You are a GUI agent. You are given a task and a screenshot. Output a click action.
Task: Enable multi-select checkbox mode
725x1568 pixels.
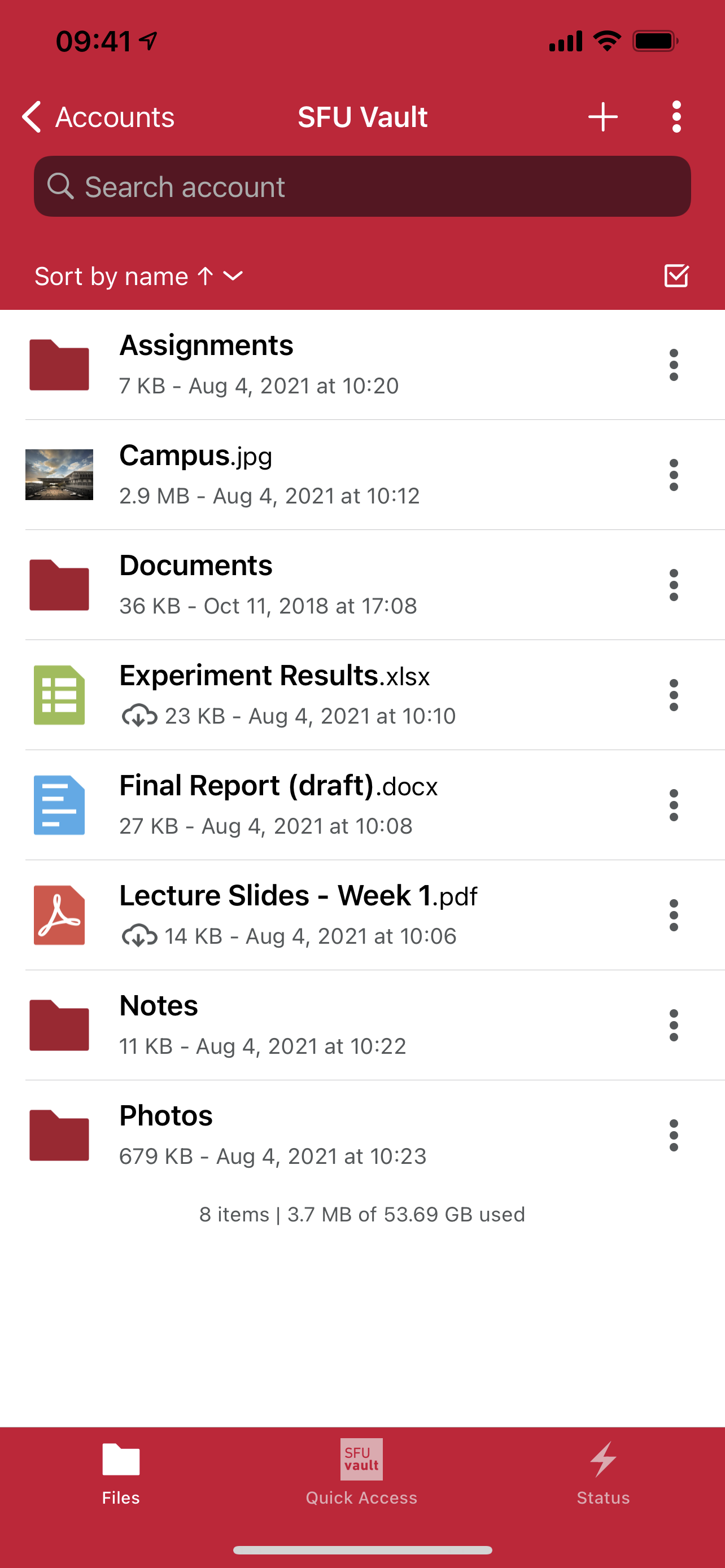[x=676, y=276]
